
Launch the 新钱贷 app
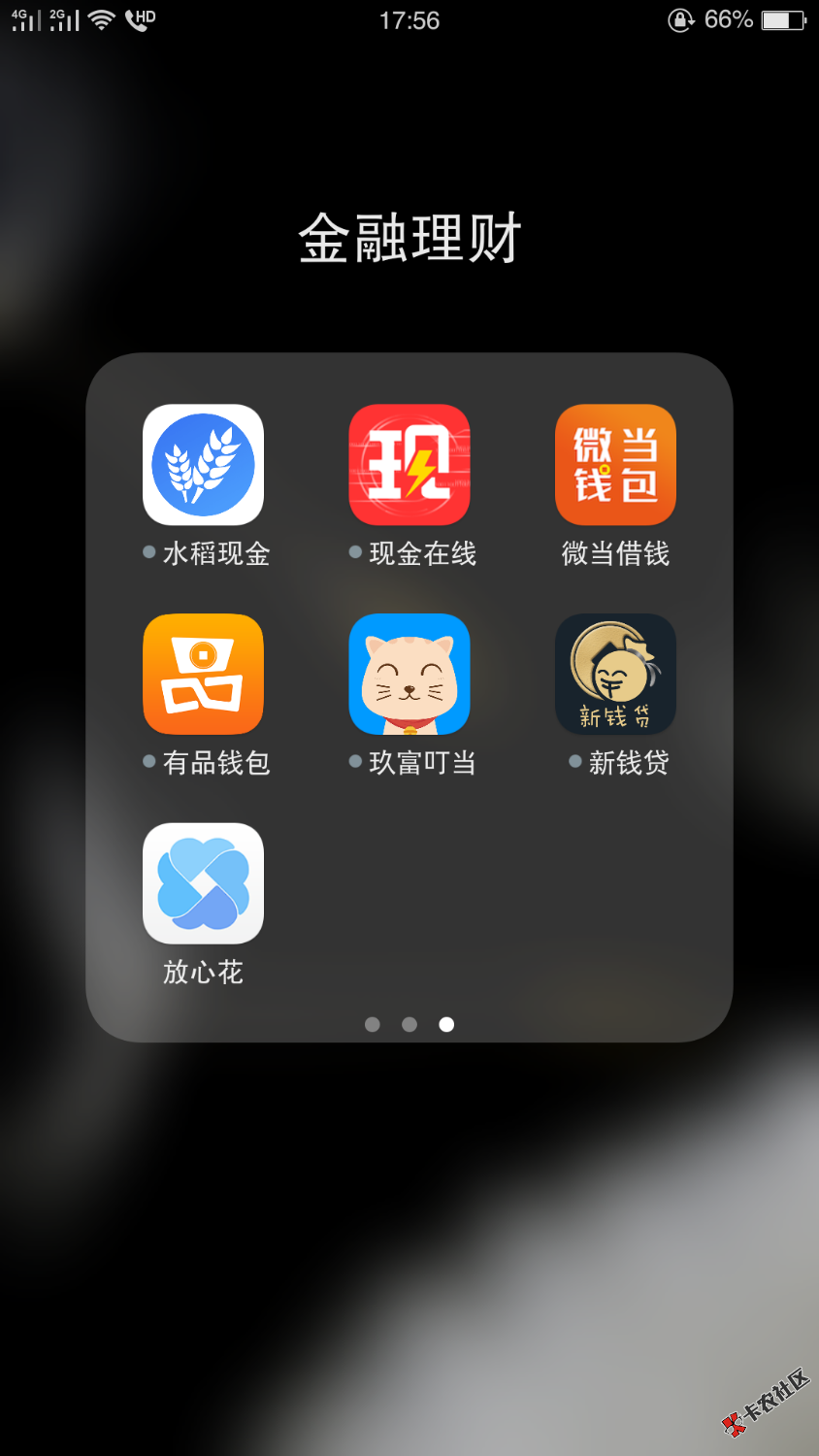(x=615, y=675)
